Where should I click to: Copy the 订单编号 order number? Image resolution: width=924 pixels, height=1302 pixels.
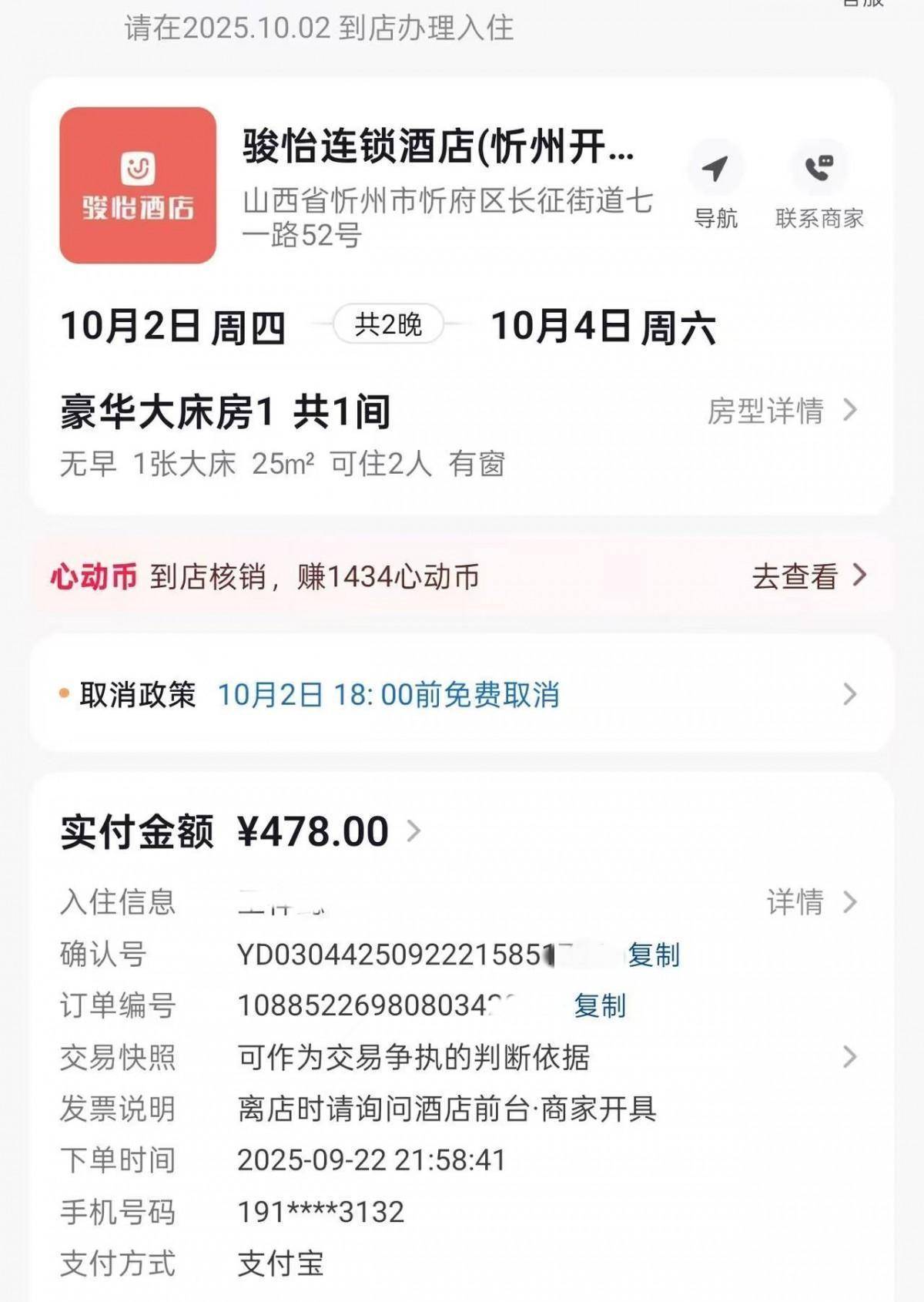(x=599, y=1006)
